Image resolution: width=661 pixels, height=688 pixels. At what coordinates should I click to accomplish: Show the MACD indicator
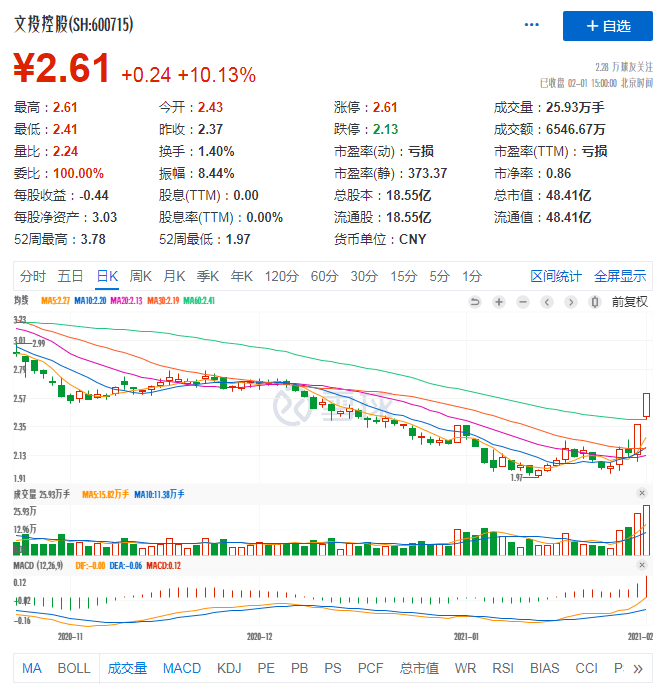tap(182, 668)
